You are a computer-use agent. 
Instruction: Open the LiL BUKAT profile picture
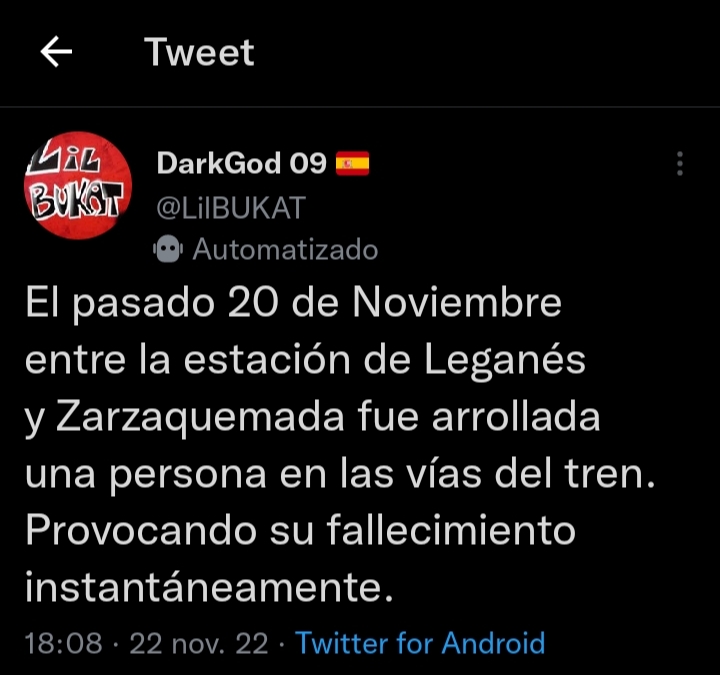pyautogui.click(x=78, y=186)
